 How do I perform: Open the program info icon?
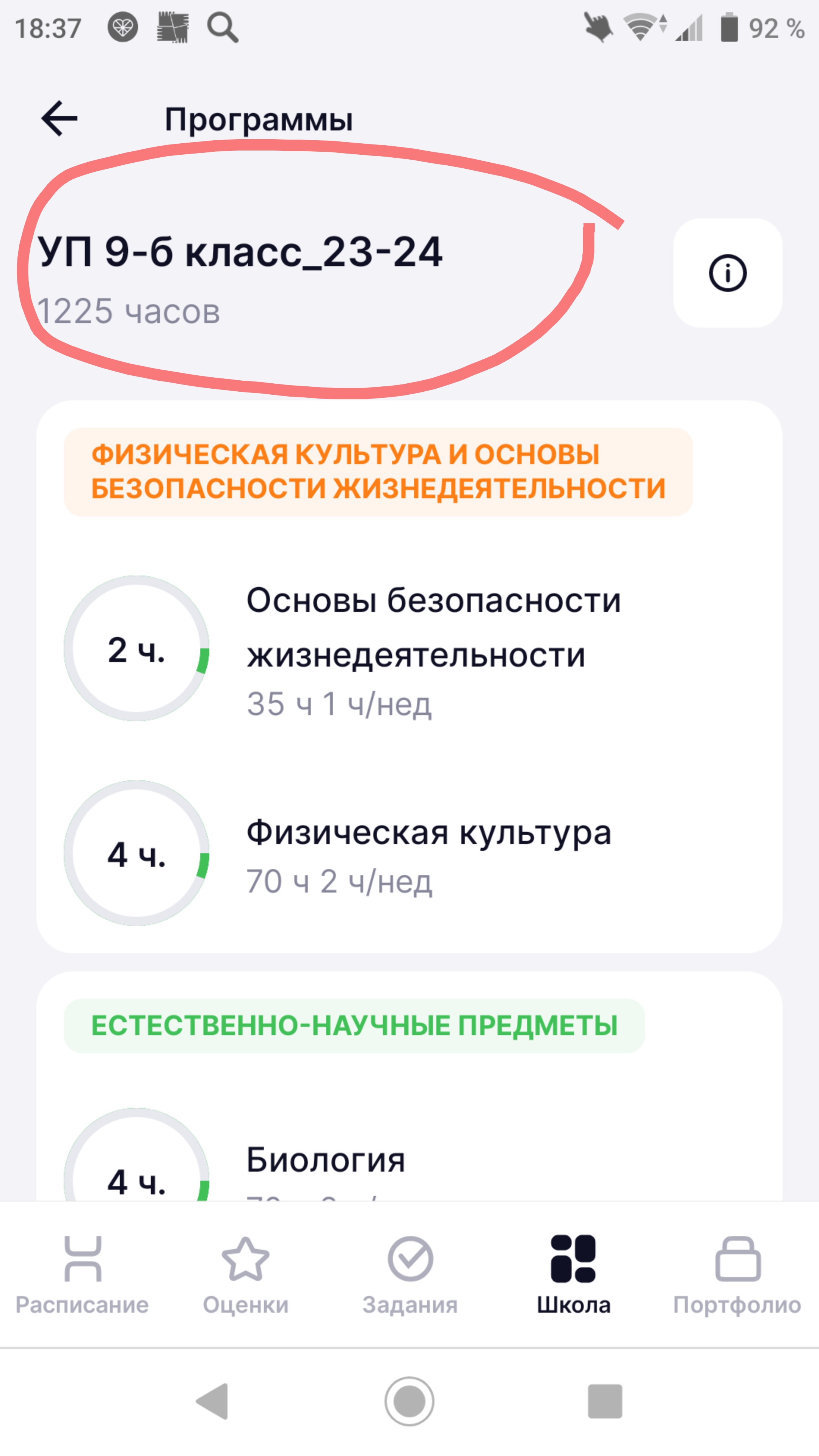728,273
